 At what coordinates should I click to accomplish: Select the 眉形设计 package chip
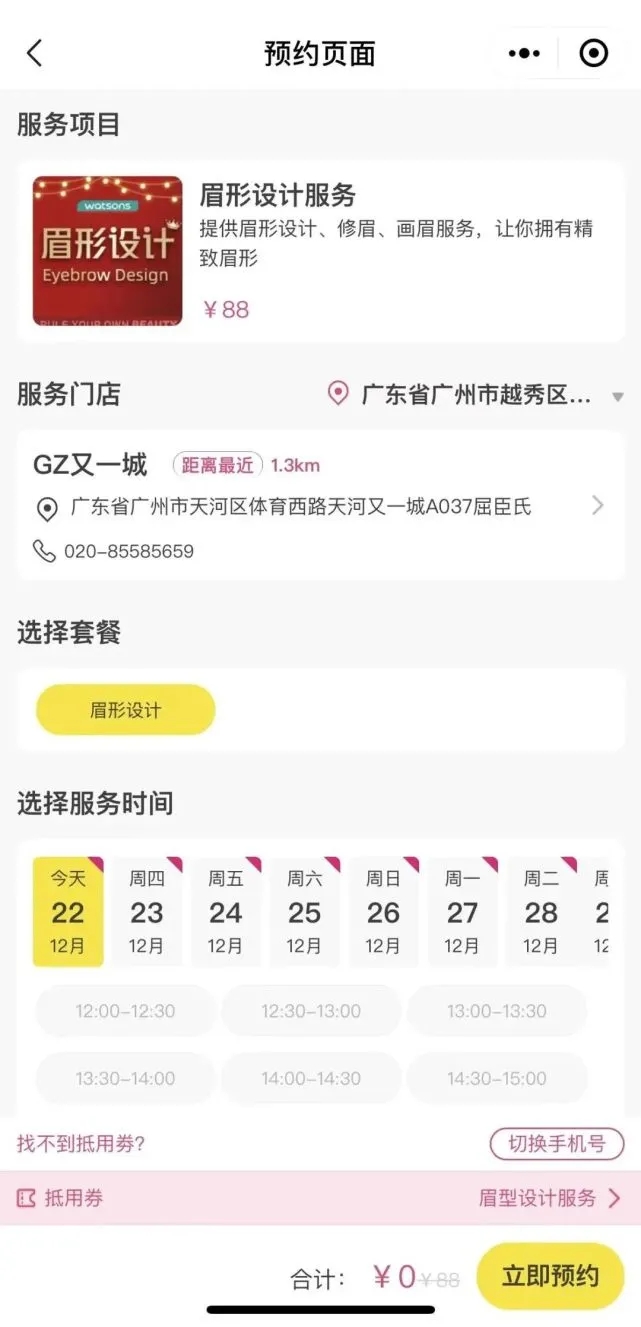[x=126, y=710]
